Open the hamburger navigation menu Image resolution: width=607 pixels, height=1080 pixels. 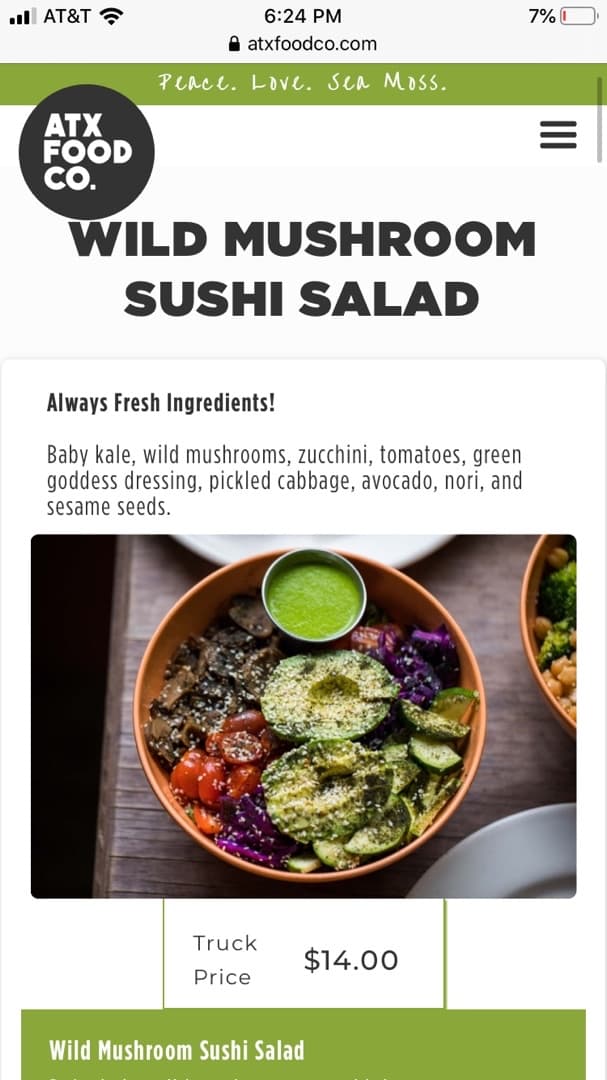(558, 135)
